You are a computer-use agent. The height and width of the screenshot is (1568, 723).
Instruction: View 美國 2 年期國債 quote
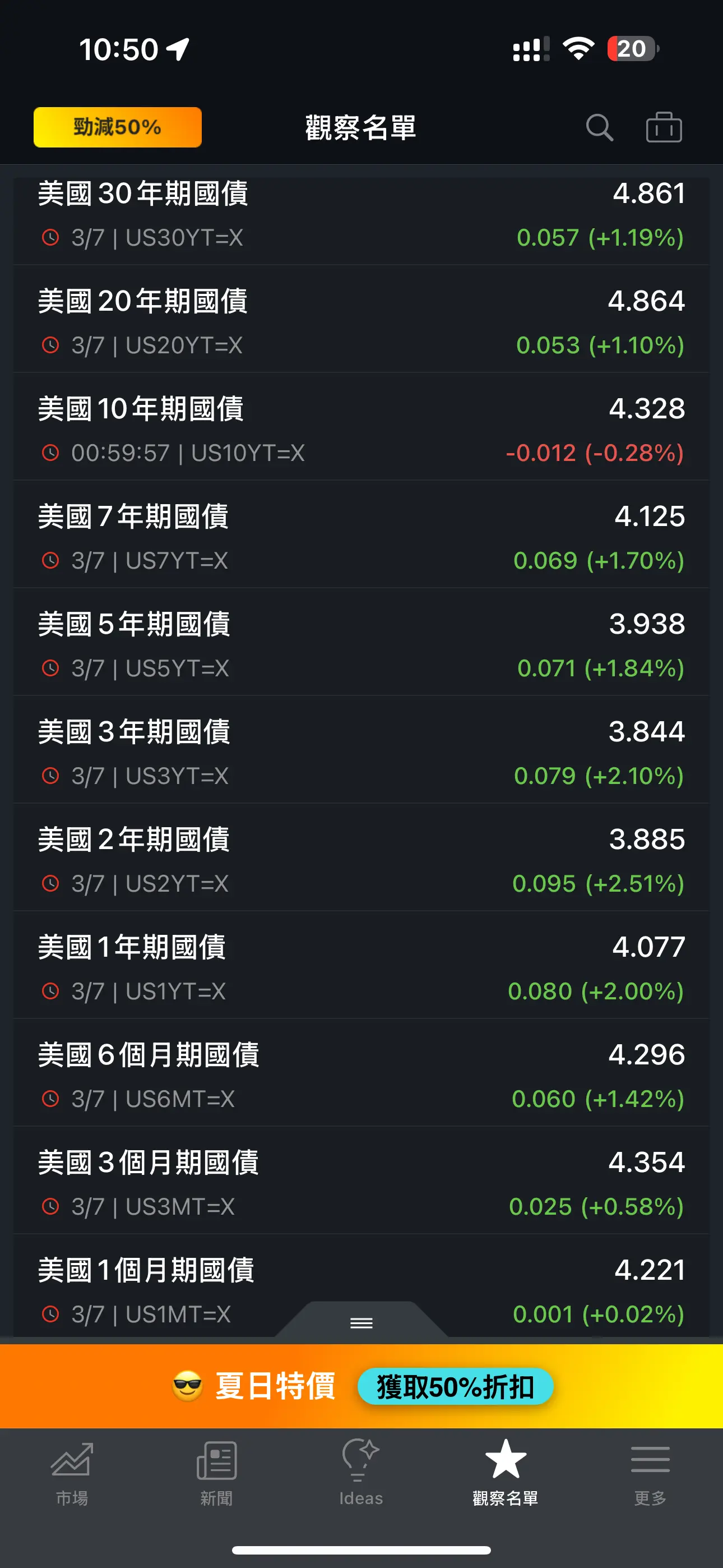click(x=361, y=857)
